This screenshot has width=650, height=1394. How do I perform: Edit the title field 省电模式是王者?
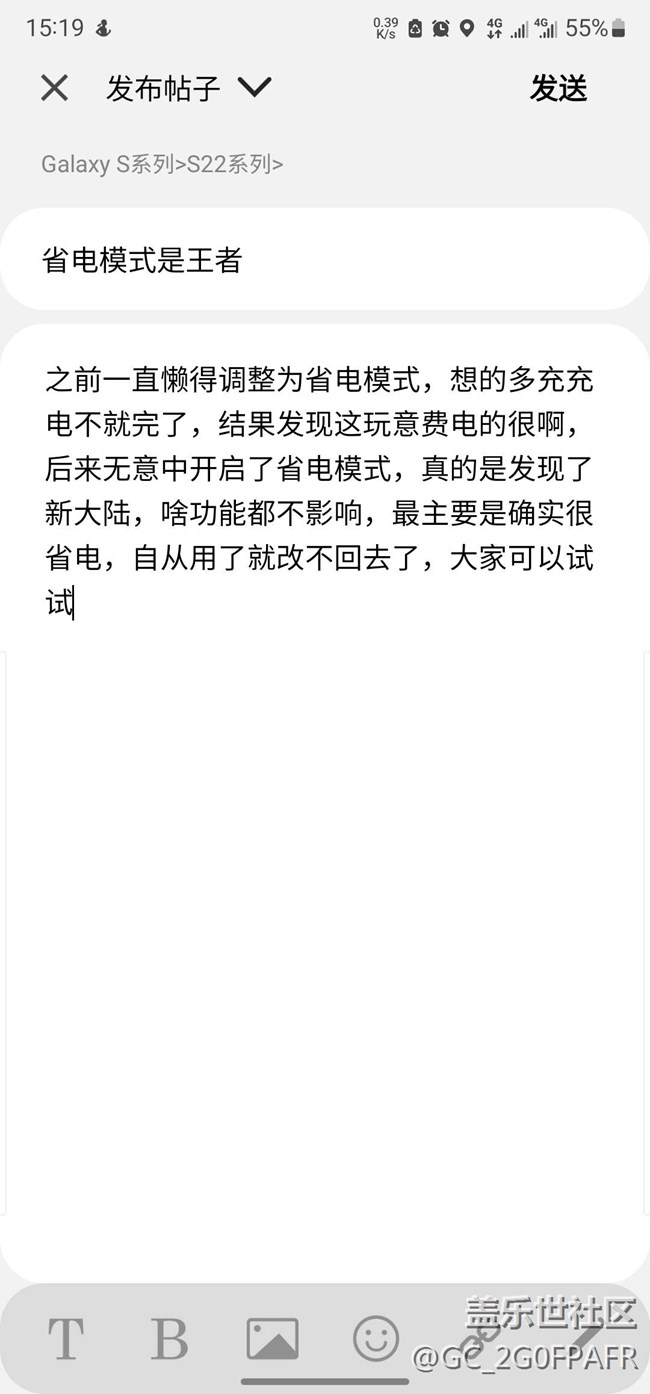click(324, 260)
